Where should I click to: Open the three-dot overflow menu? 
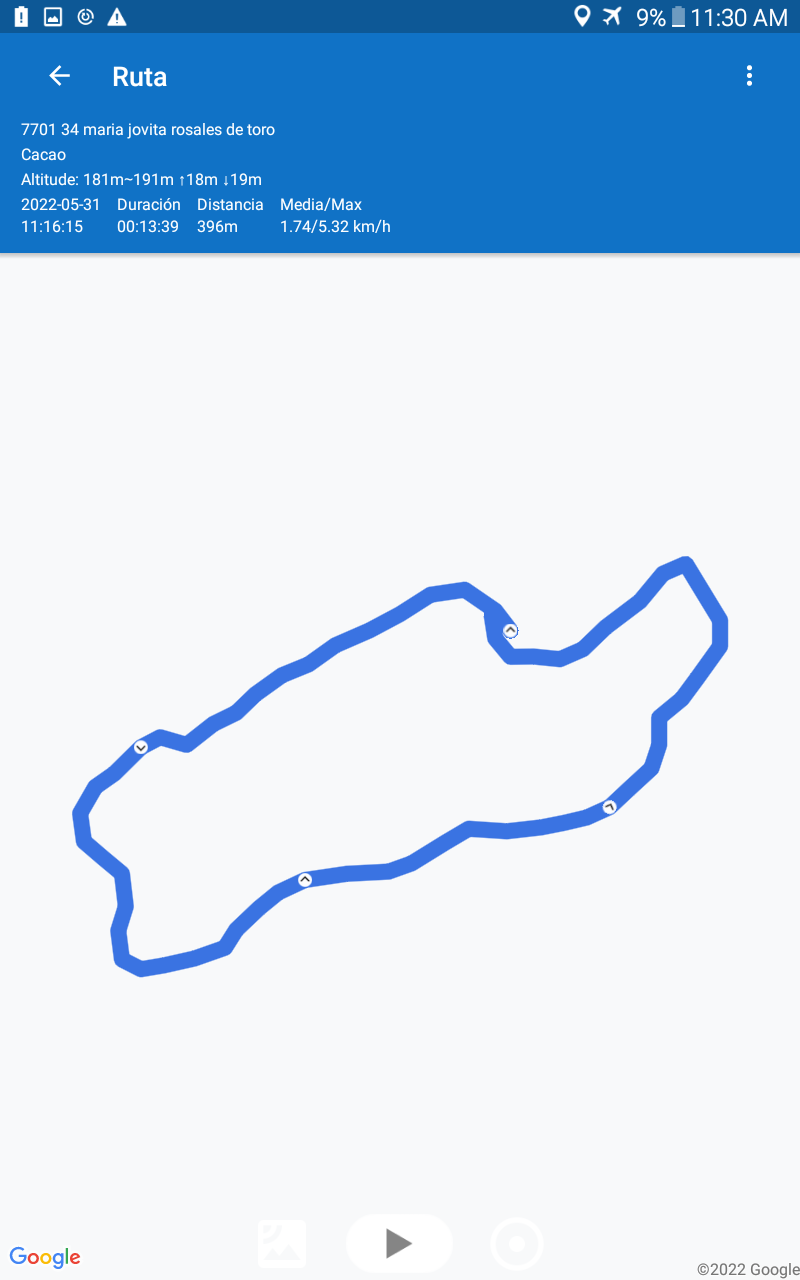(x=749, y=76)
